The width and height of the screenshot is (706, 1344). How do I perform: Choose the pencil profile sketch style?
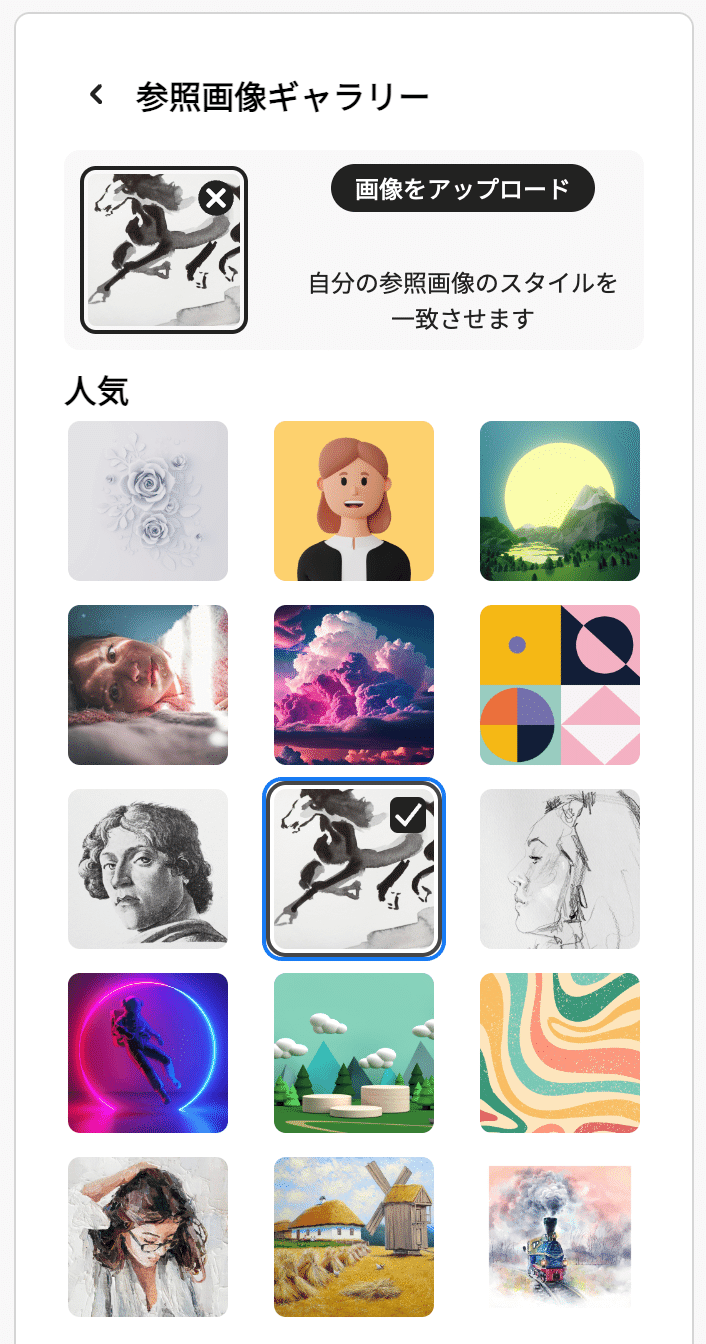coord(560,869)
